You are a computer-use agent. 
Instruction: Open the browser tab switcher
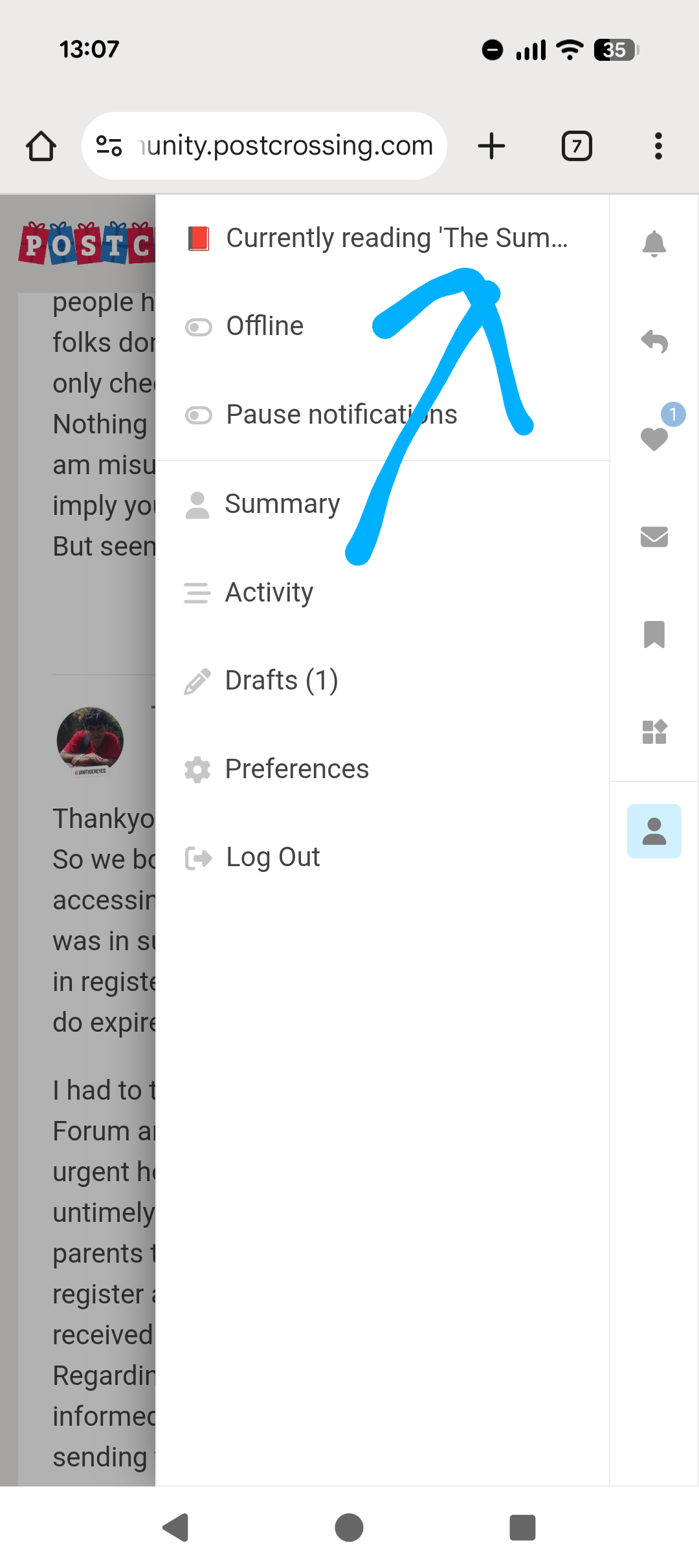point(577,146)
